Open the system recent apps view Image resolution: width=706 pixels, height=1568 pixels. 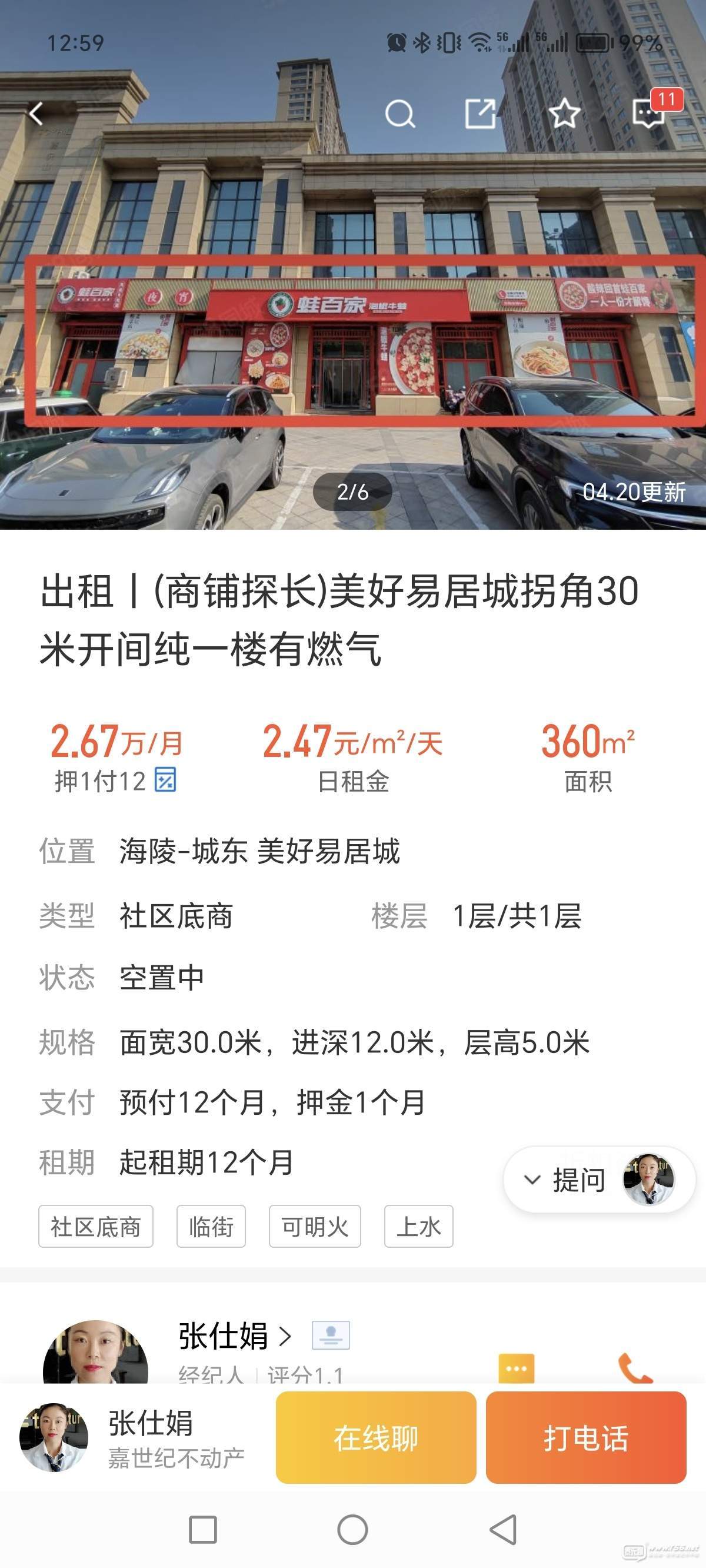coord(202,1530)
